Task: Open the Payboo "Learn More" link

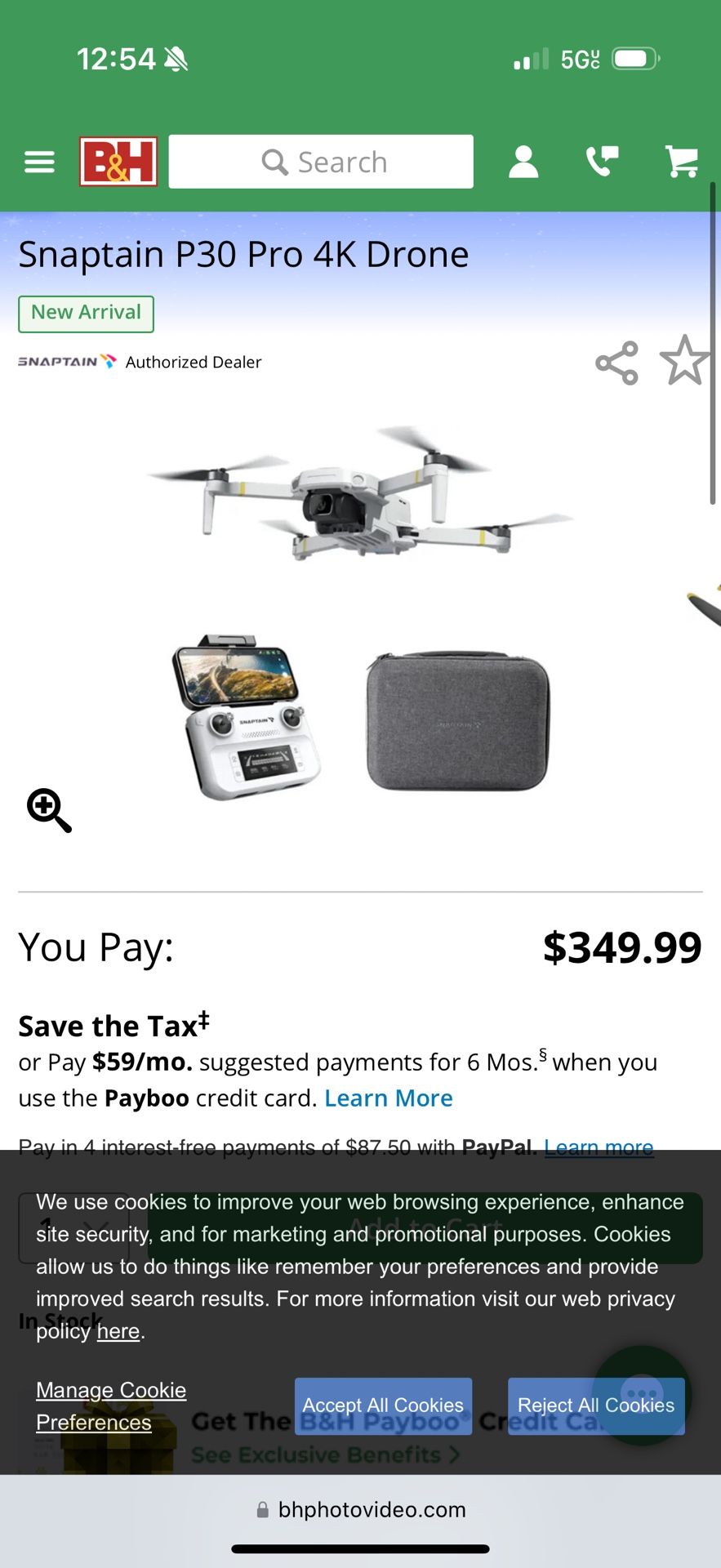Action: tap(388, 1098)
